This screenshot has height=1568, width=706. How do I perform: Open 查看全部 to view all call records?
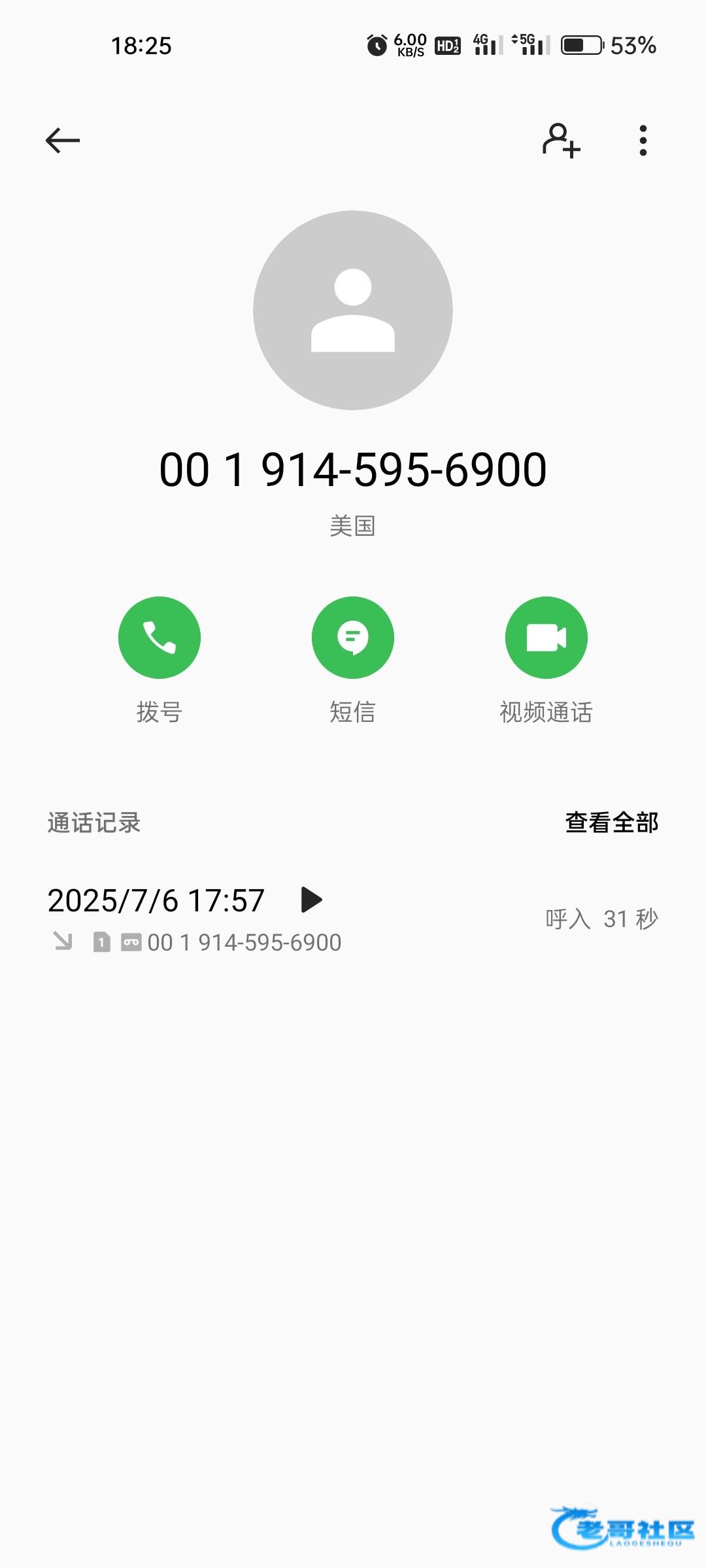612,823
